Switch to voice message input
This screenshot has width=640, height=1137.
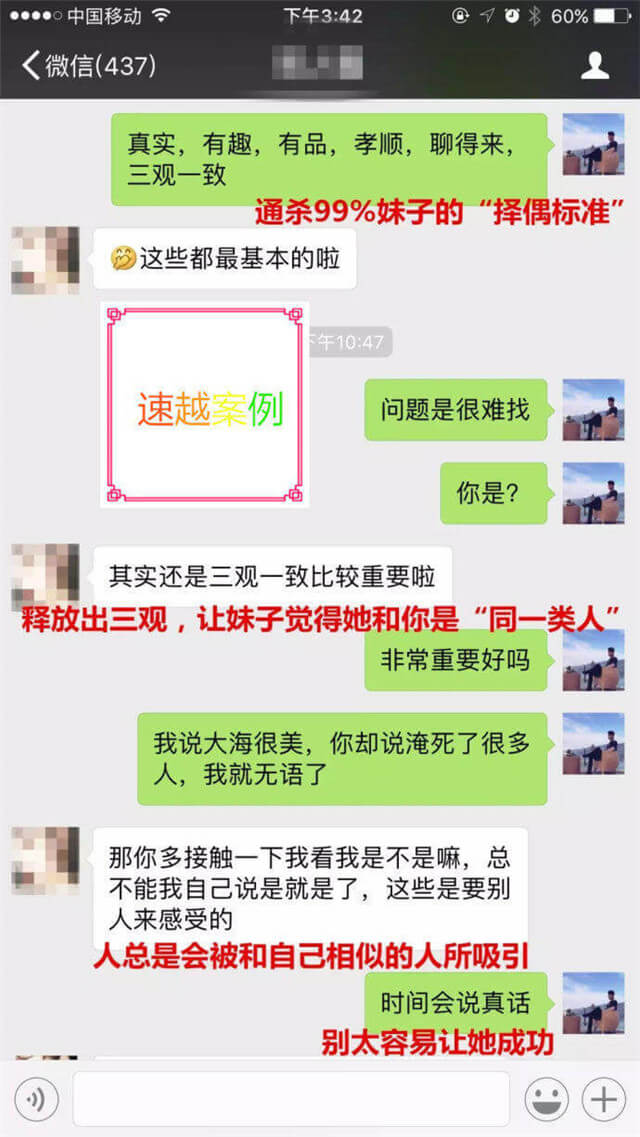[36, 1100]
